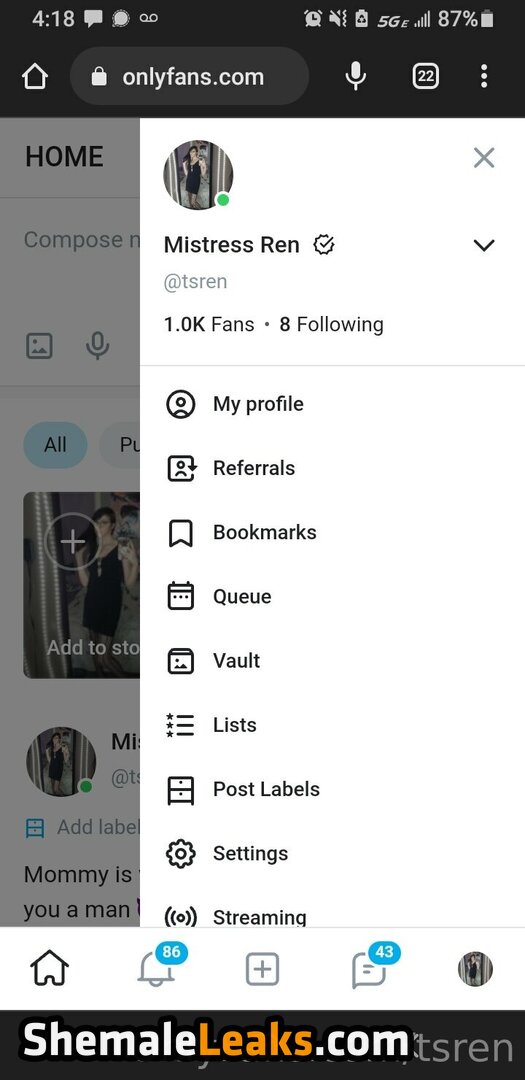Open the browser tab switcher showing 22

pyautogui.click(x=426, y=76)
